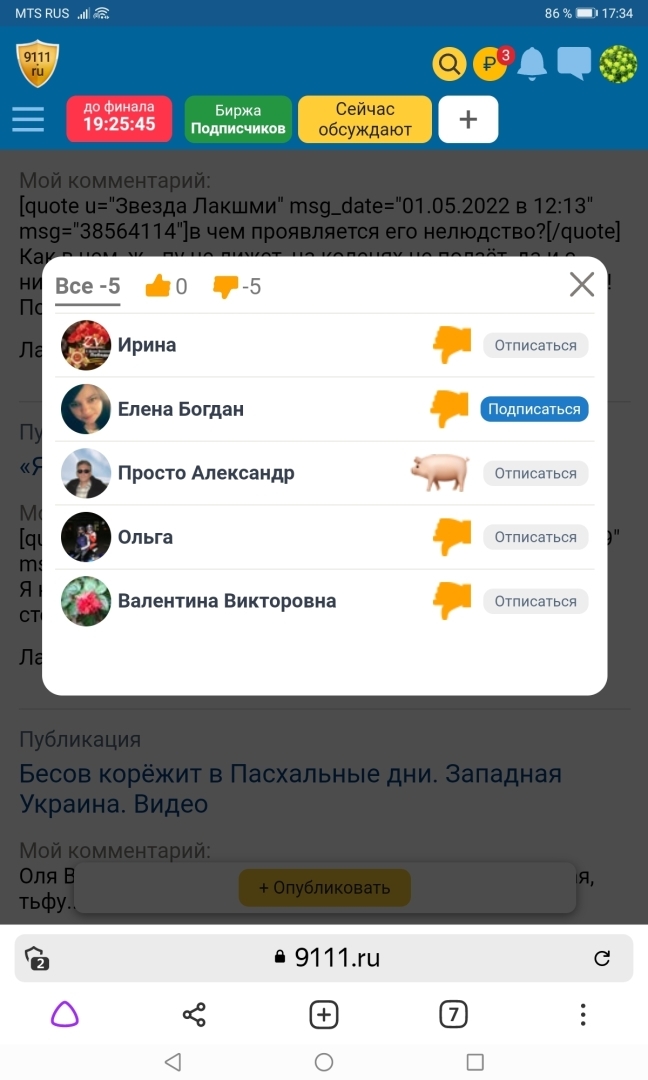This screenshot has width=648, height=1080.
Task: Open the ruble balance icon
Action: [x=490, y=65]
